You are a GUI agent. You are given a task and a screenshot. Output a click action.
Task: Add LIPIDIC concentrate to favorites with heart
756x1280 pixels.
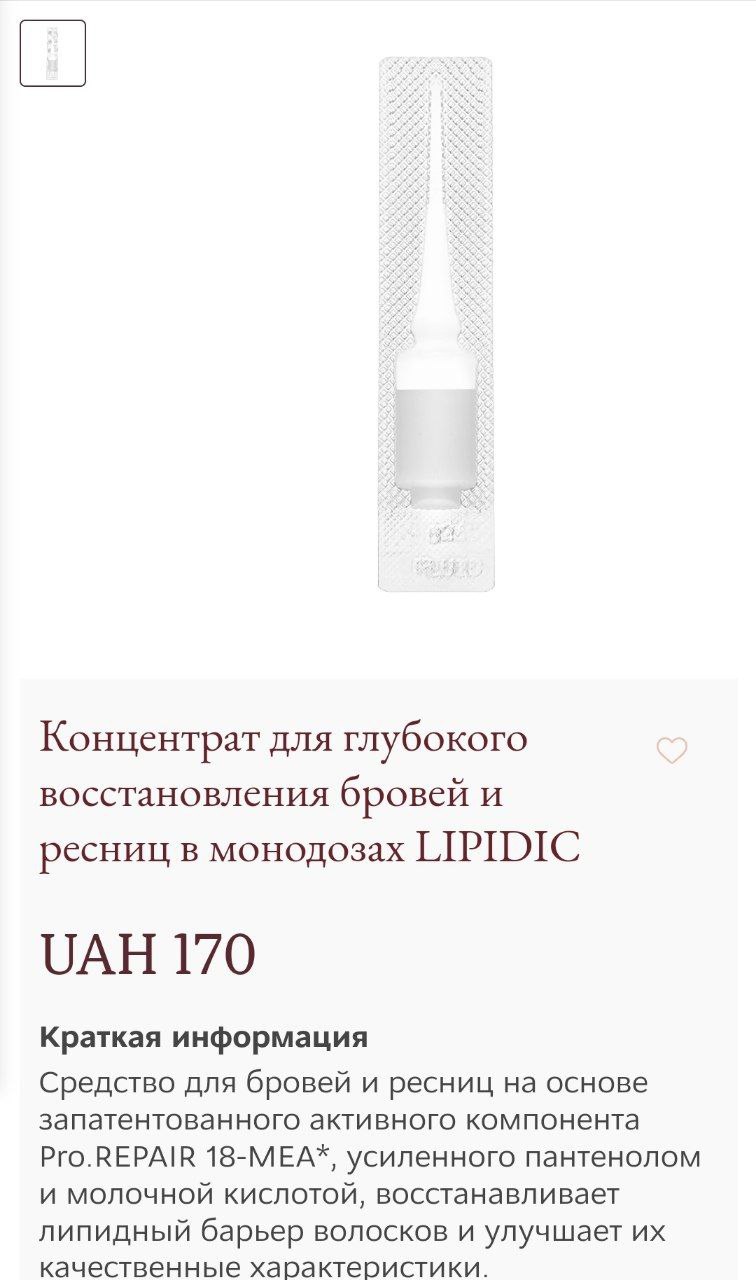click(672, 751)
